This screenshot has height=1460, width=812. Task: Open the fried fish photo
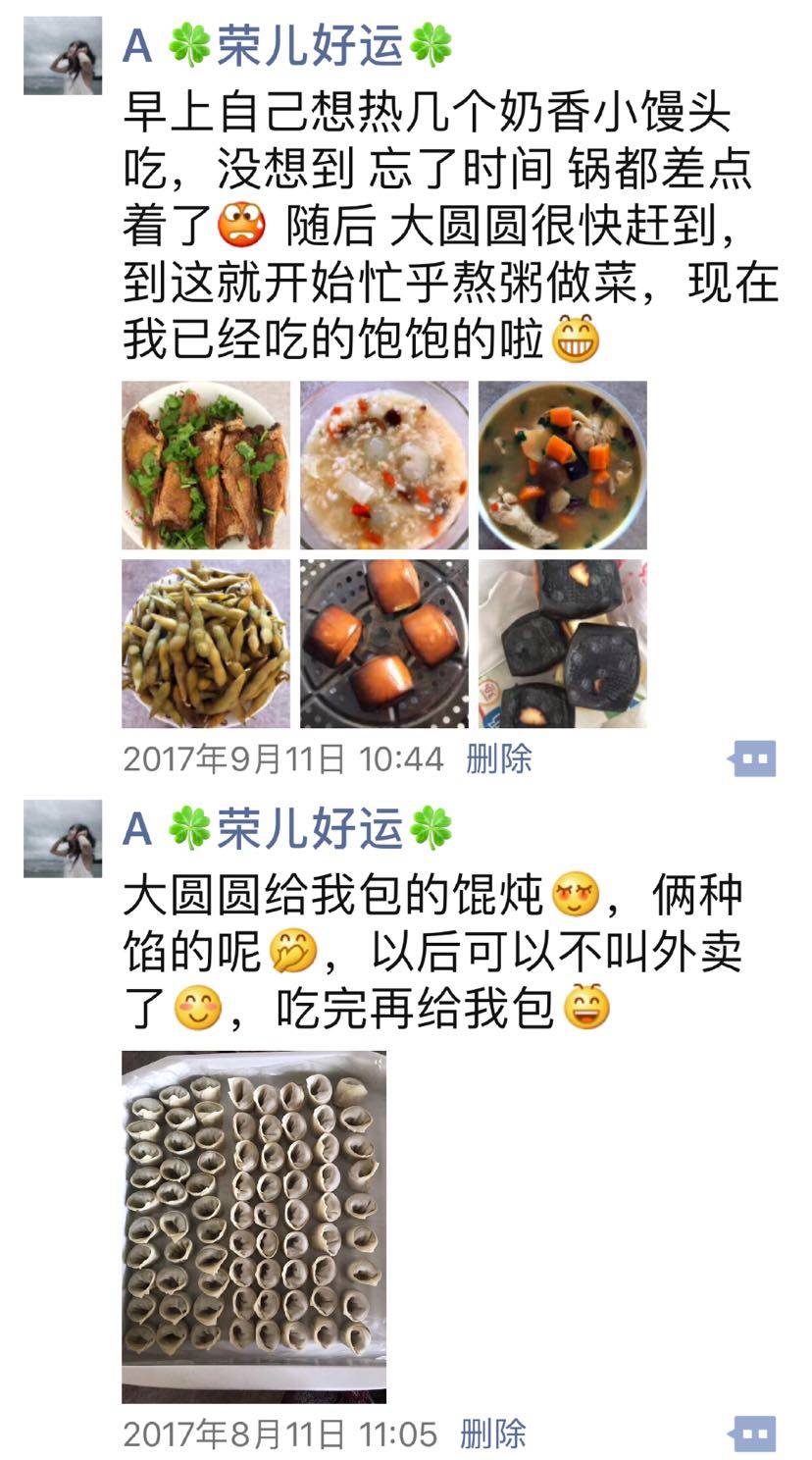(206, 465)
